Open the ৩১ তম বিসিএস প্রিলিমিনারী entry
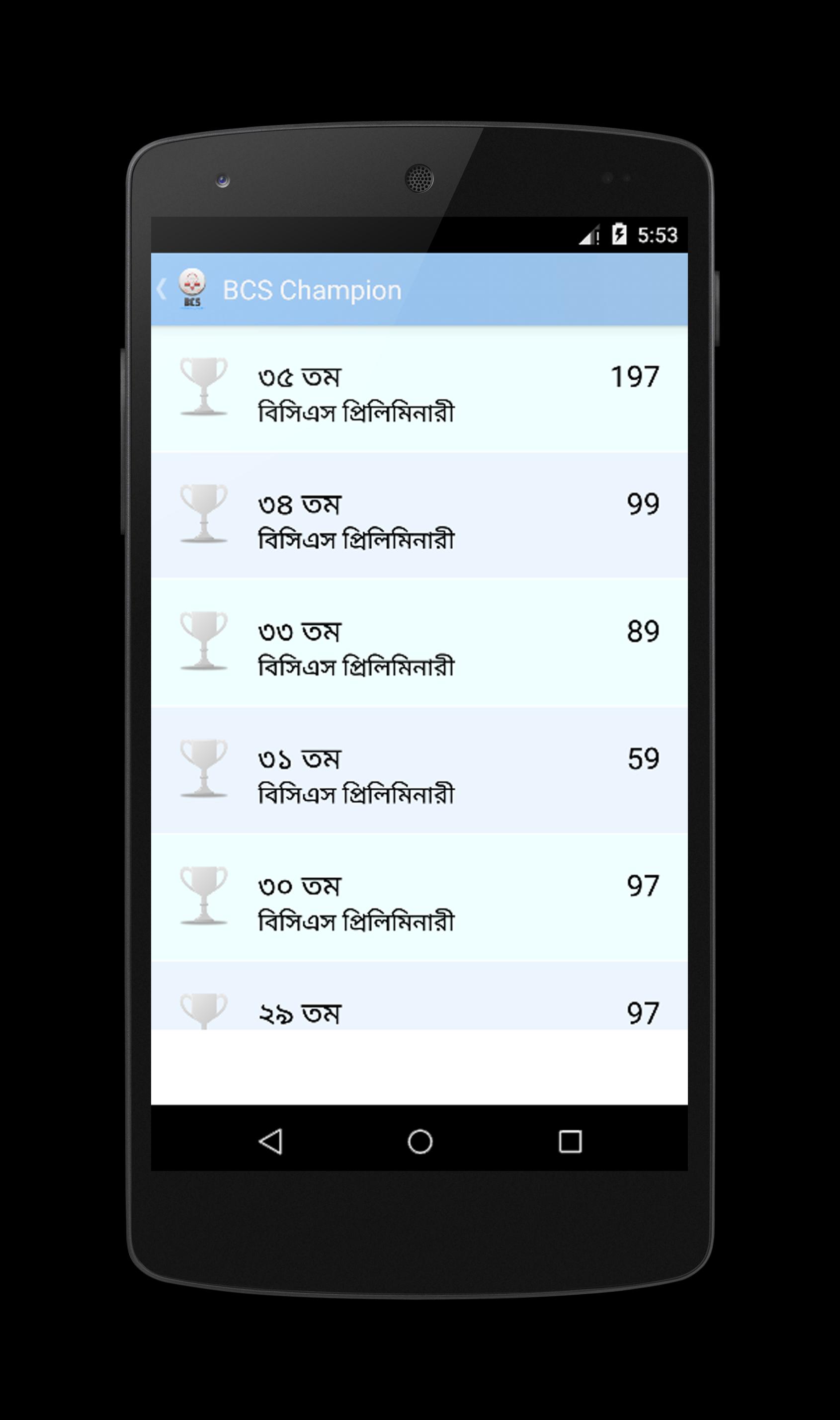 [419, 771]
